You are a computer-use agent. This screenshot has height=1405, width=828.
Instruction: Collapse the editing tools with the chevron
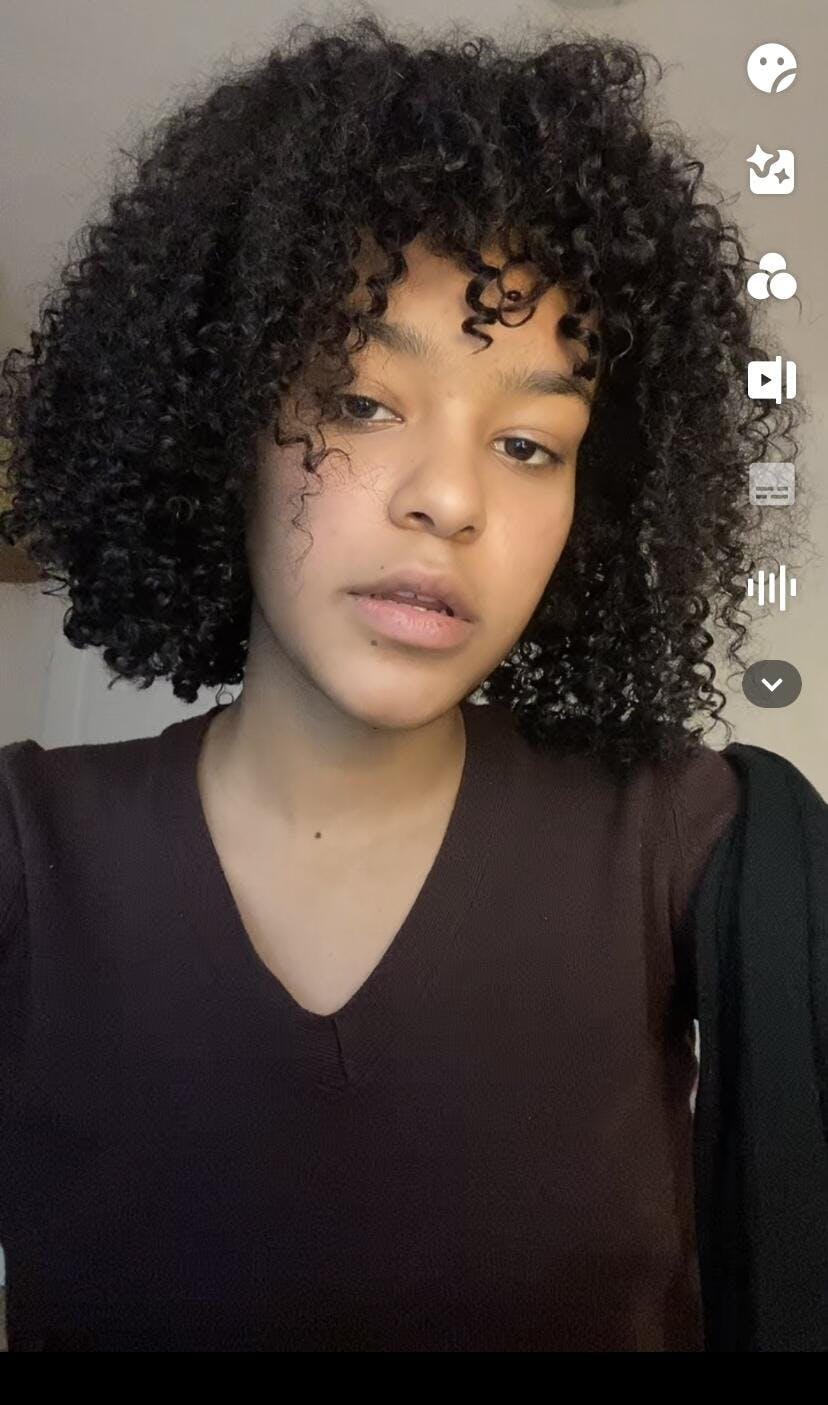771,684
